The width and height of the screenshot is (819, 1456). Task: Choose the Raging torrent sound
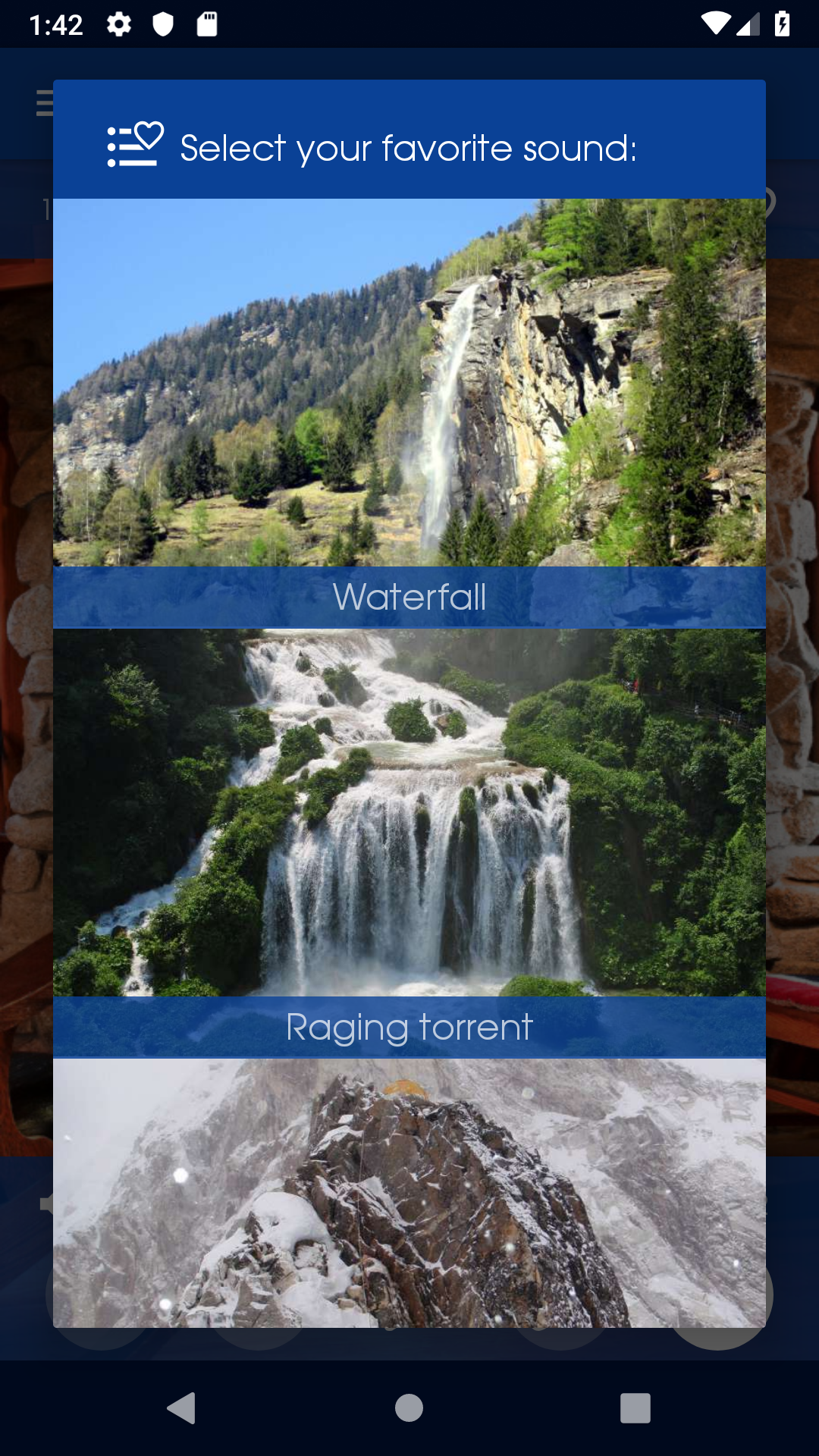click(409, 842)
